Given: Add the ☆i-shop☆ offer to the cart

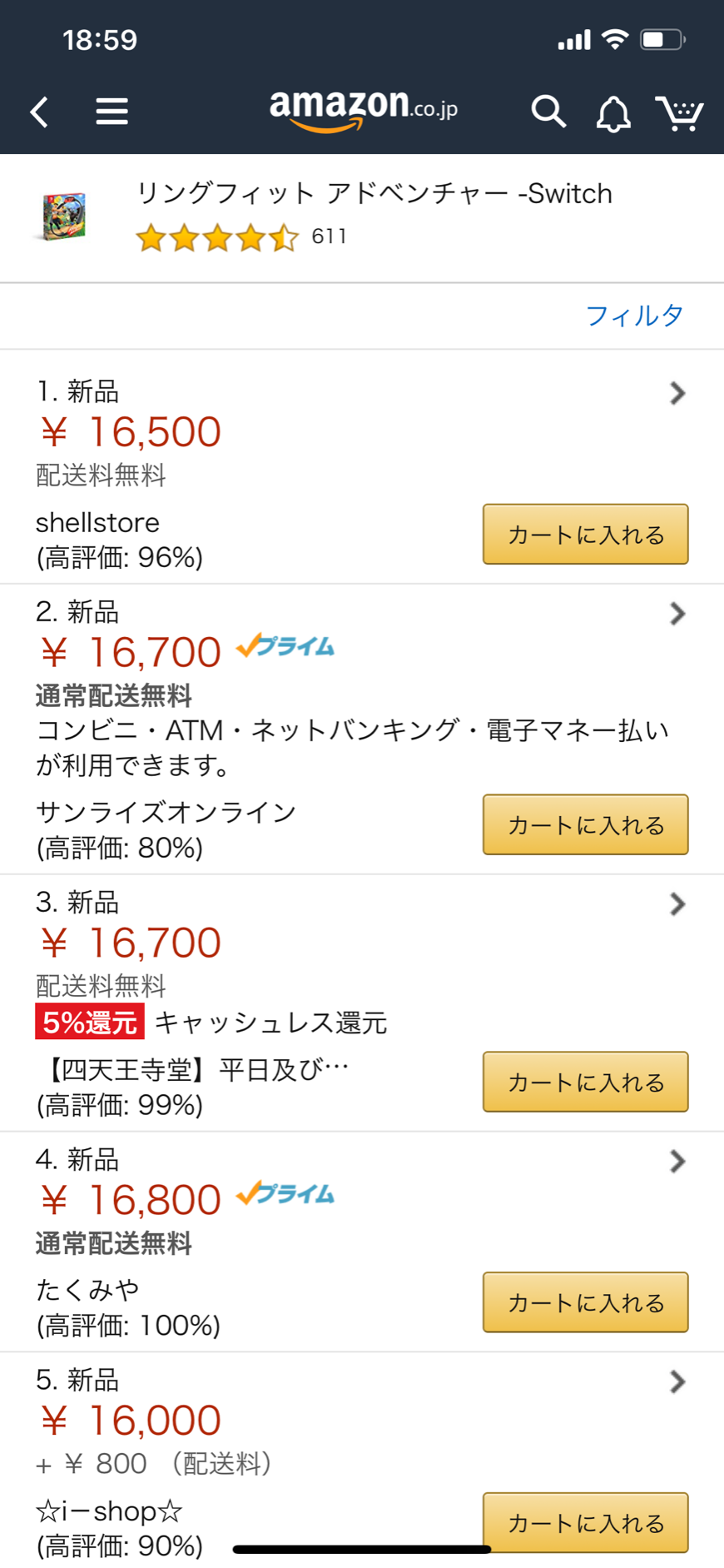Looking at the screenshot, I should point(585,1522).
